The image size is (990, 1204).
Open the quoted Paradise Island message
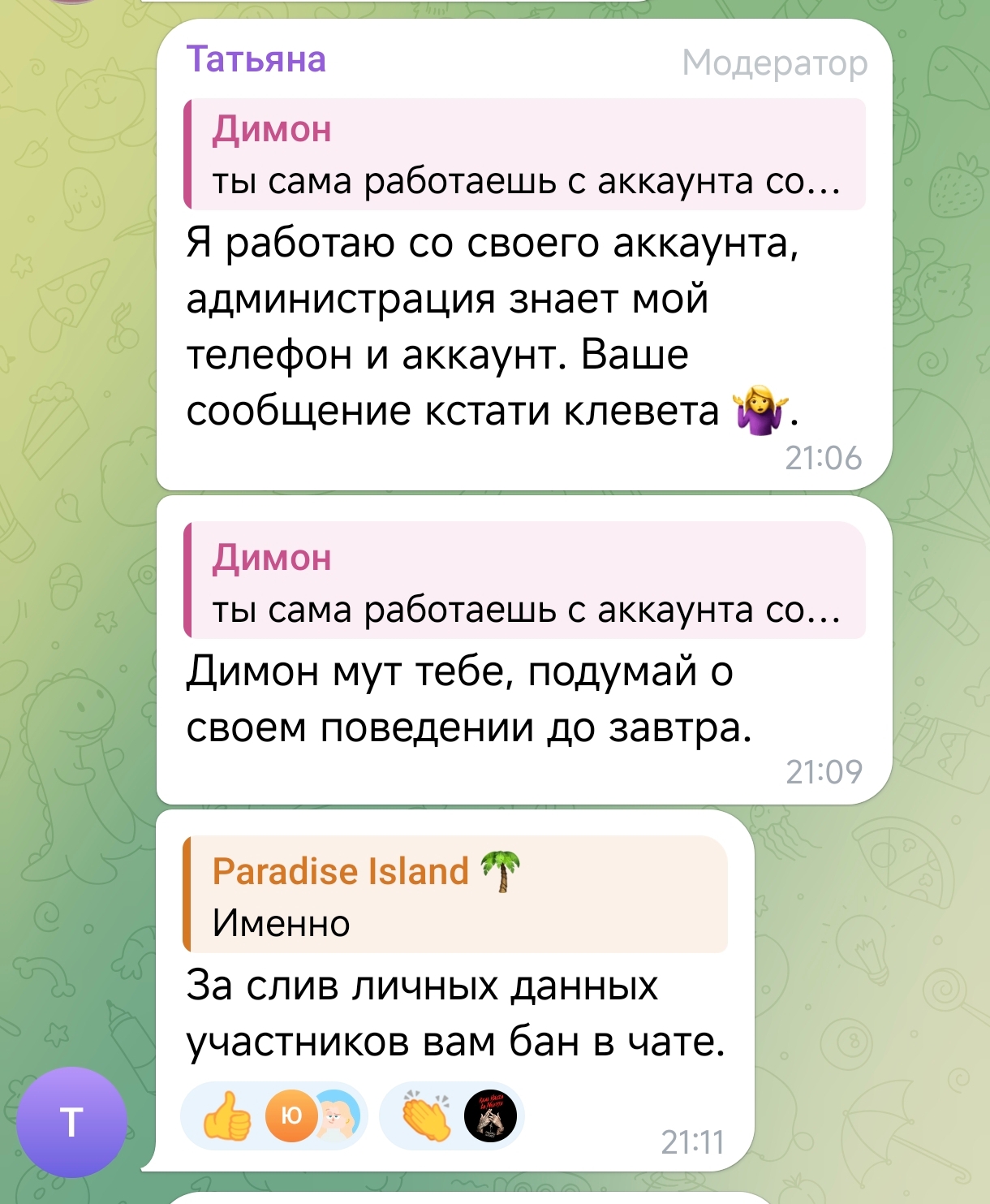coord(454,894)
